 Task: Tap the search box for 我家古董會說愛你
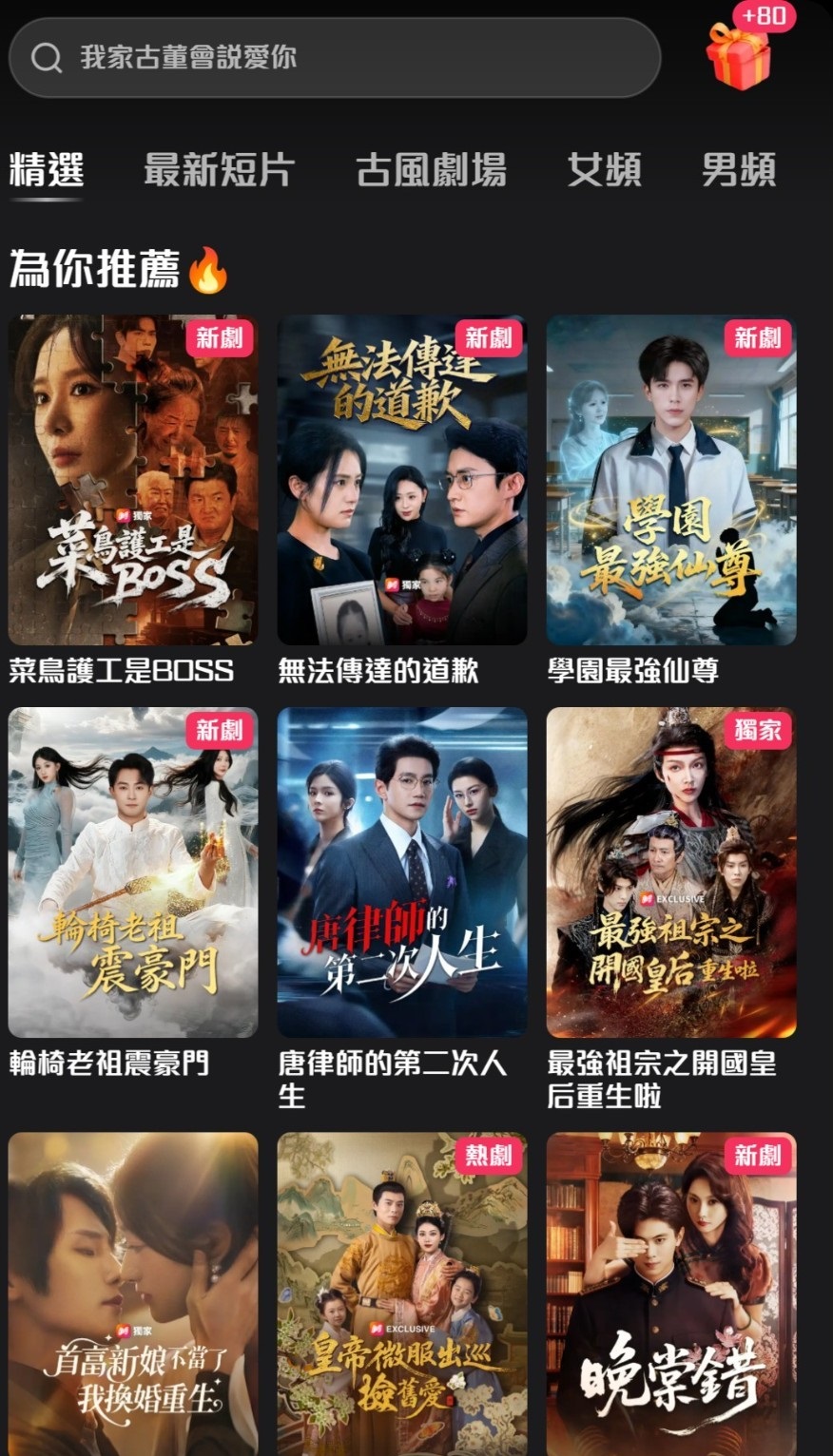pos(333,58)
